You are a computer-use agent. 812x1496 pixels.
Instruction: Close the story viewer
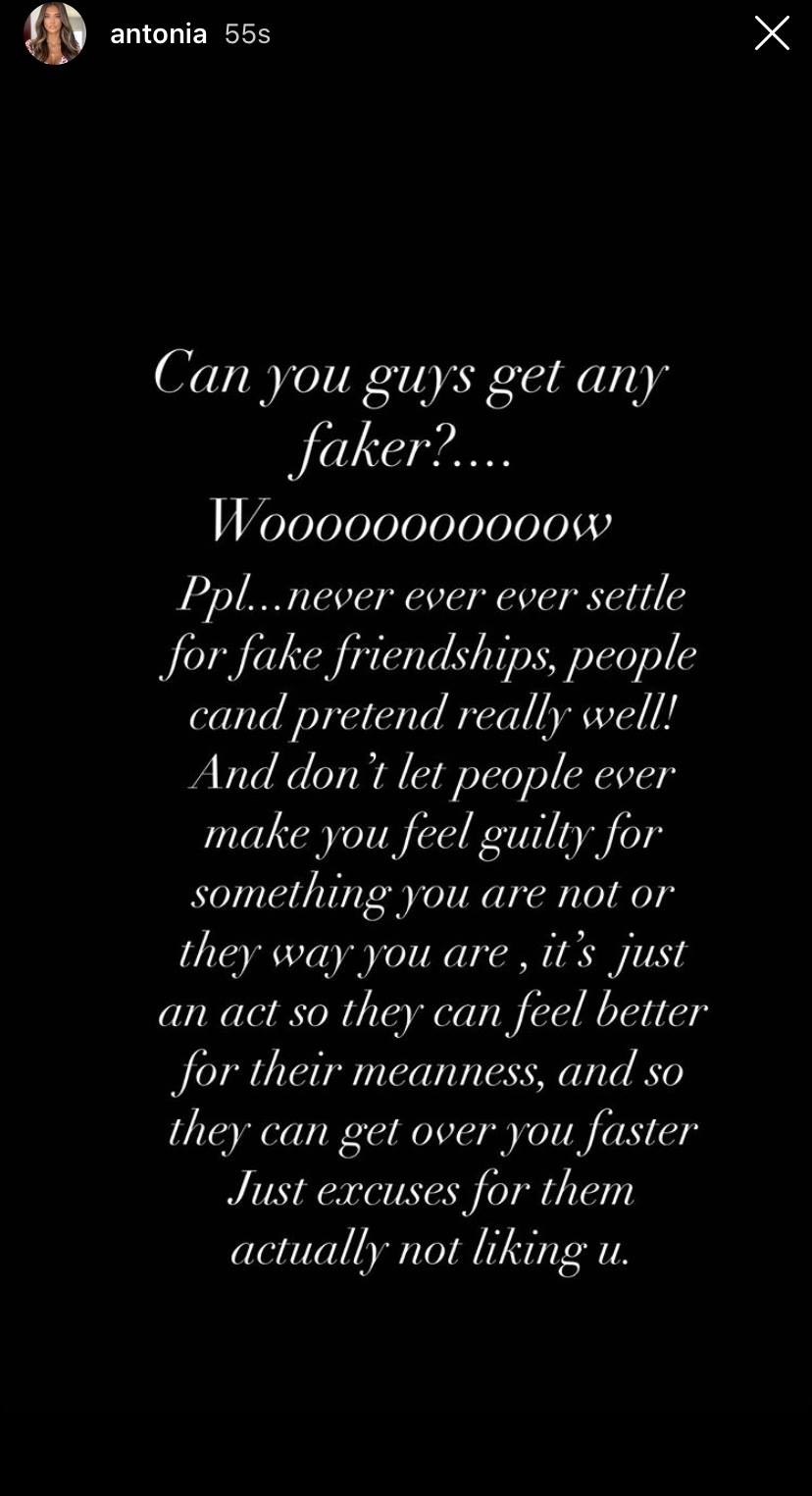772,34
